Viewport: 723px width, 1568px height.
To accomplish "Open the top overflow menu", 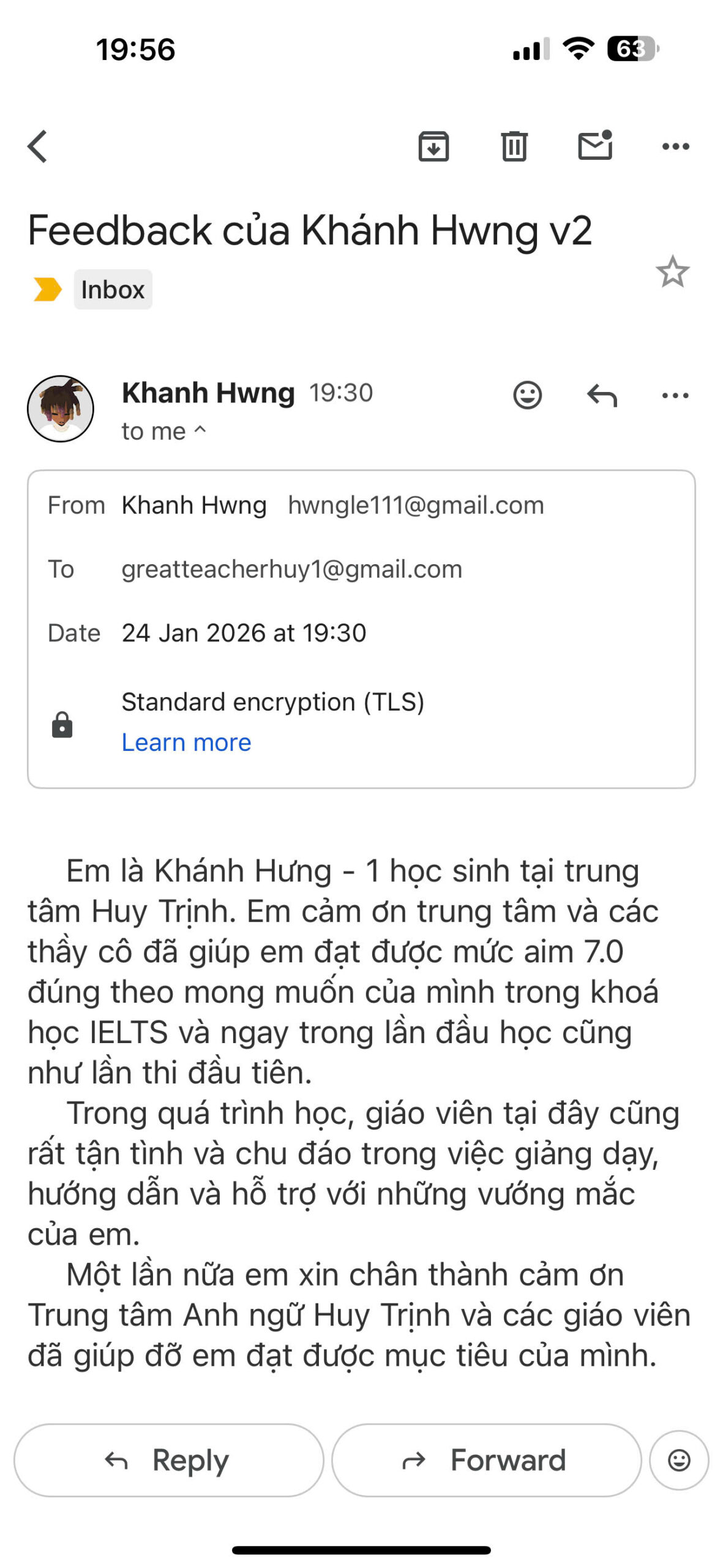I will point(675,146).
